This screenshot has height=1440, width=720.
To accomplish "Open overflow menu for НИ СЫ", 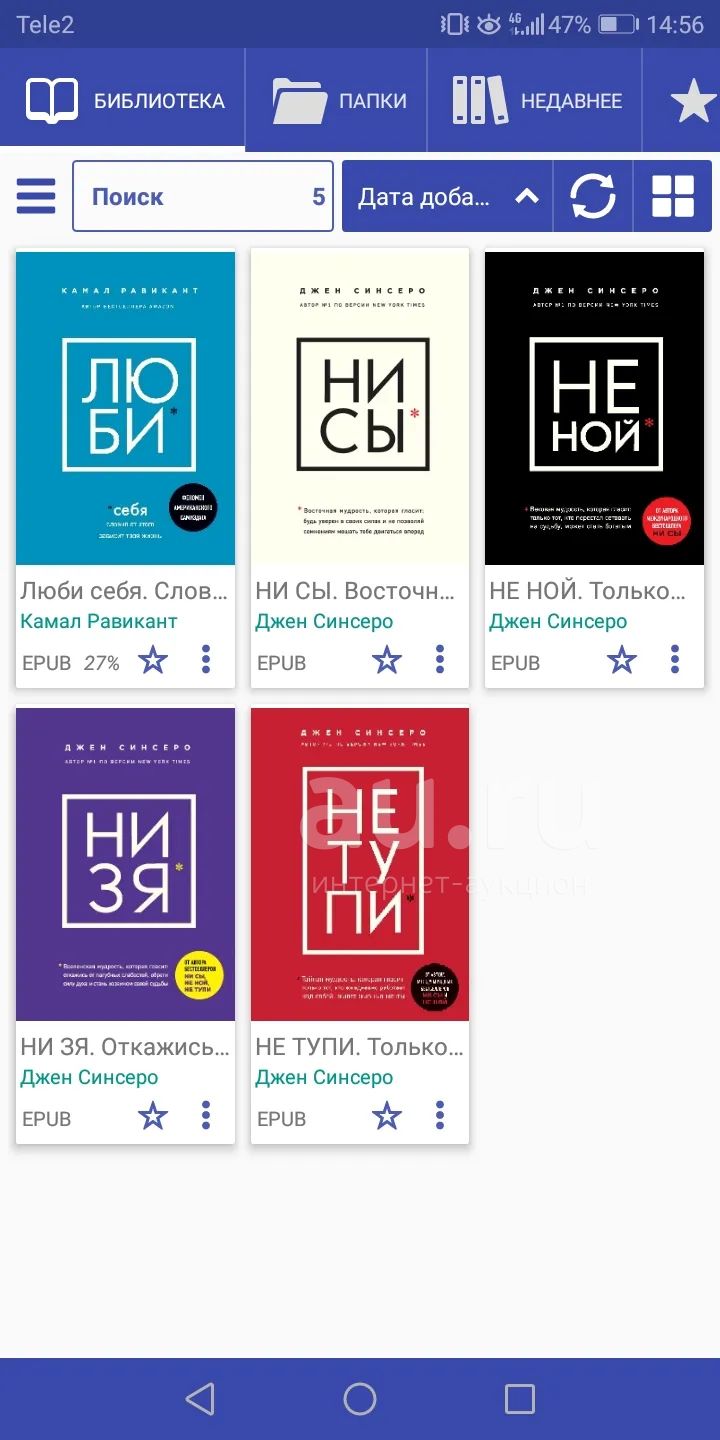I will (440, 660).
